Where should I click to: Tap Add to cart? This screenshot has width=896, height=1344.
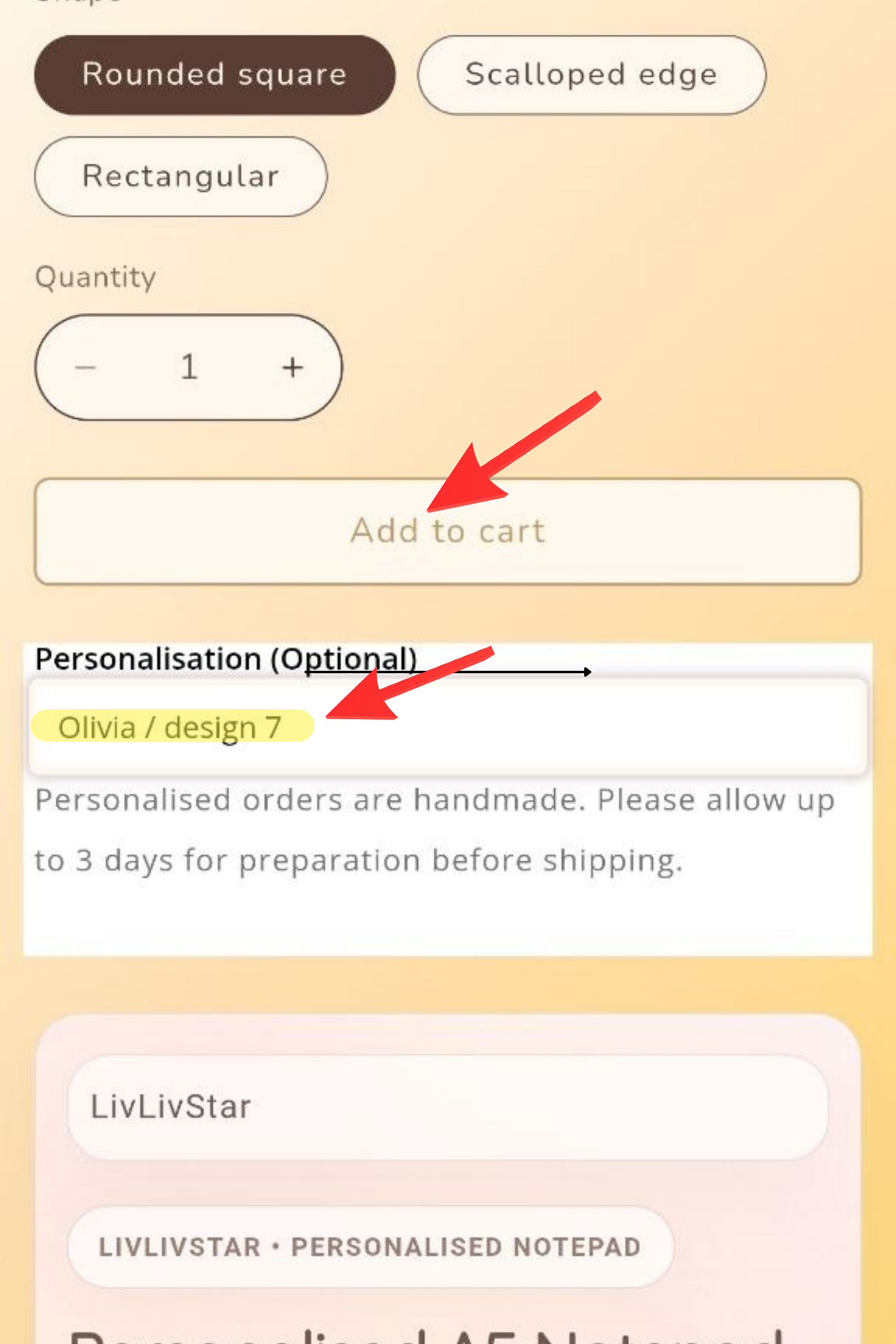coord(447,531)
